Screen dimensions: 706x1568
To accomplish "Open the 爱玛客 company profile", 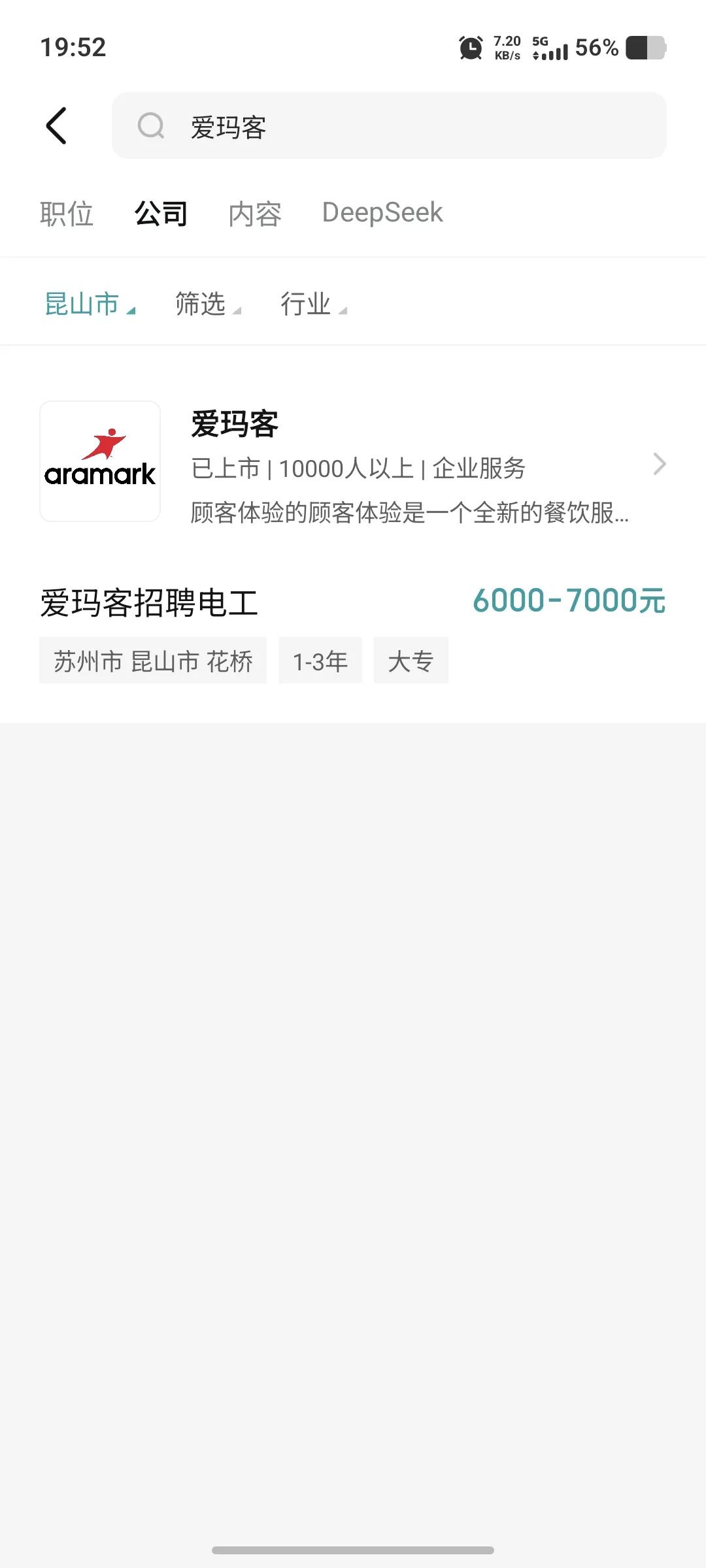I will click(x=353, y=463).
